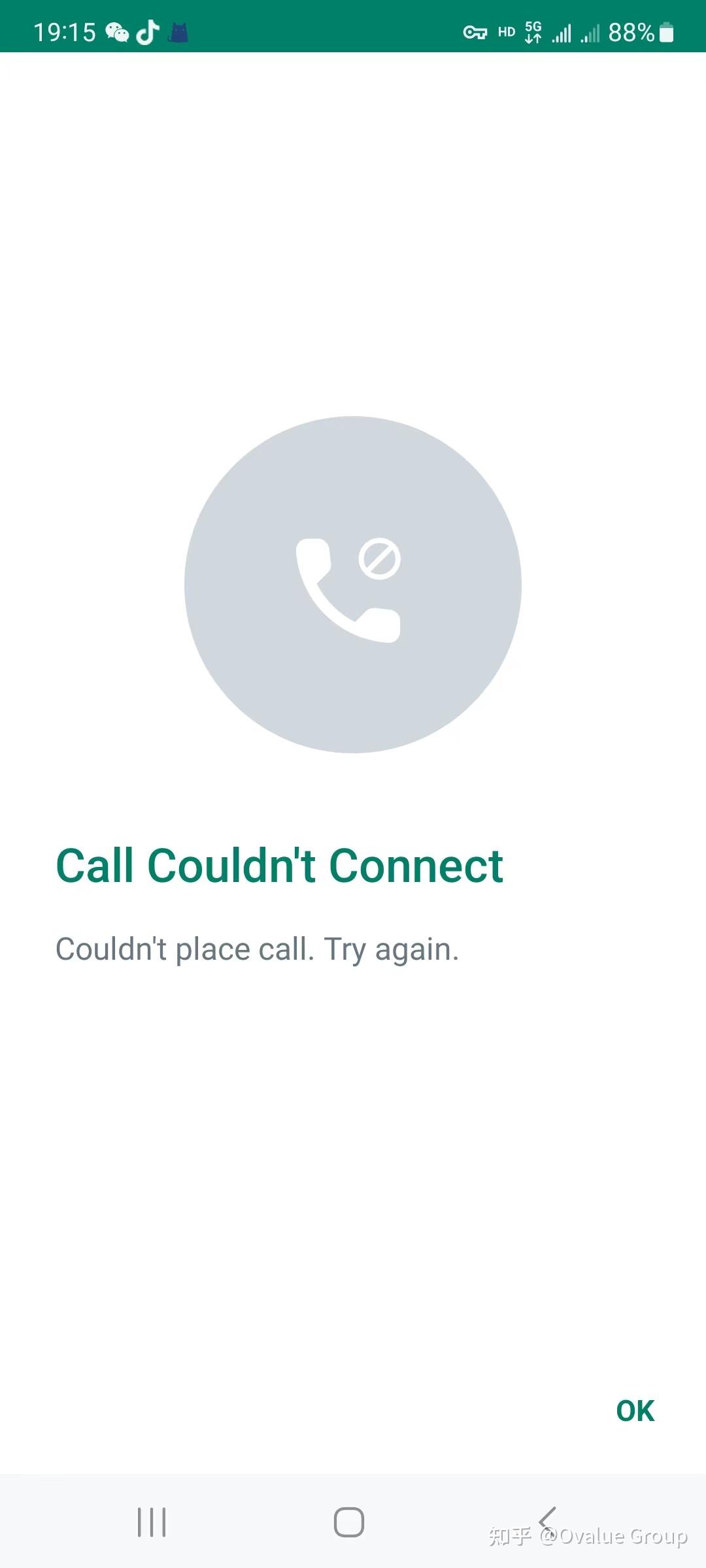Viewport: 706px width, 1568px height.
Task: Tap the Call Couldn't Connect heading
Action: 279,864
